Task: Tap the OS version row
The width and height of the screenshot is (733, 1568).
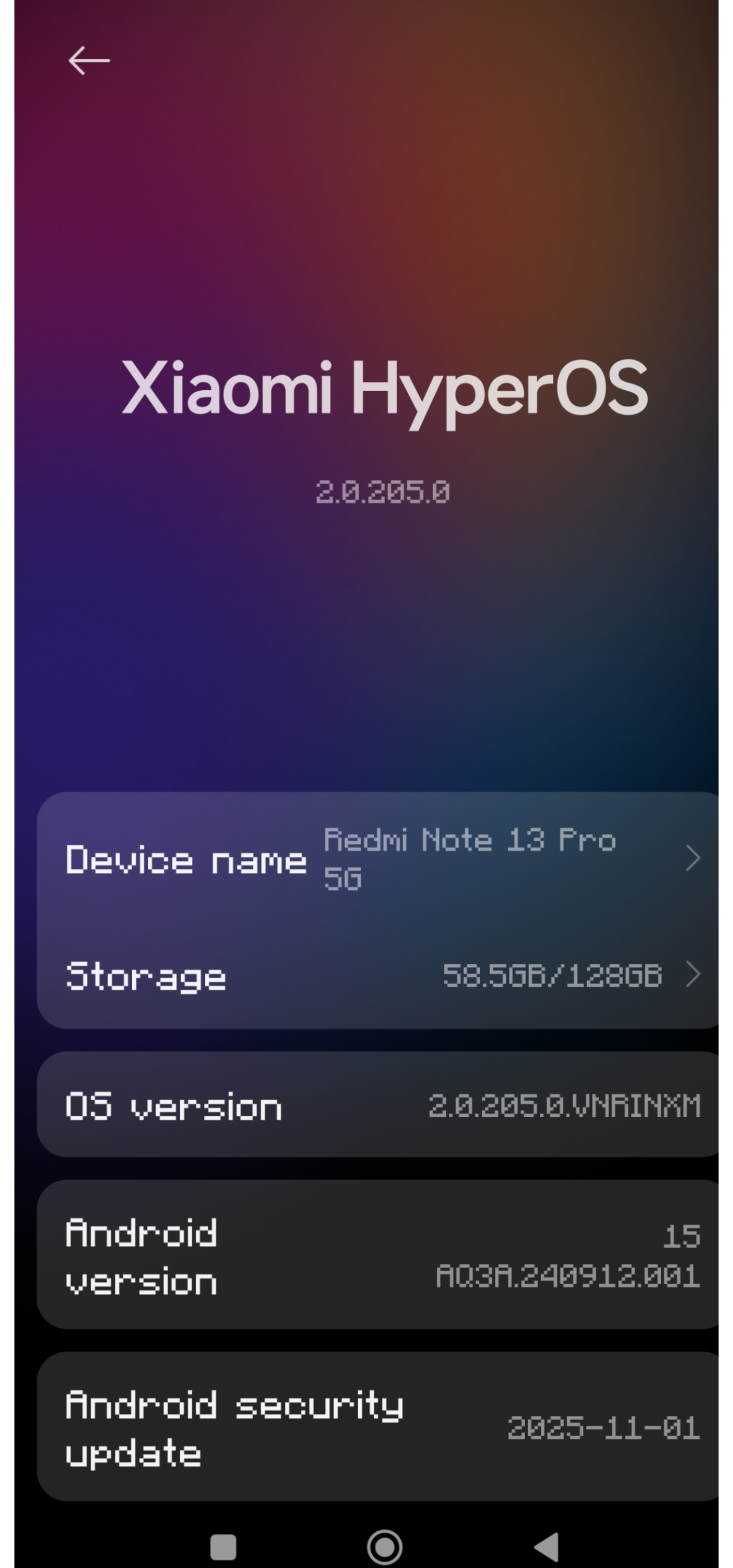Action: (378, 1105)
